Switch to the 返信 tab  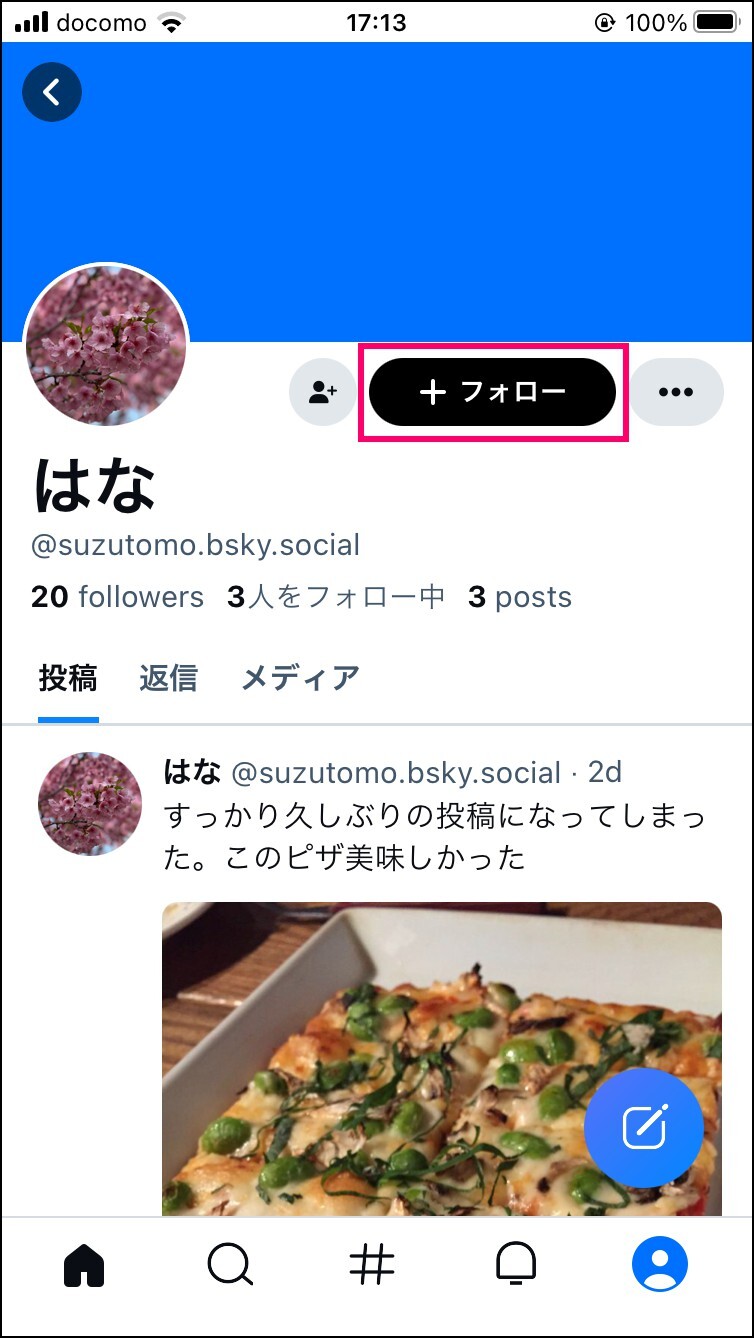(168, 678)
